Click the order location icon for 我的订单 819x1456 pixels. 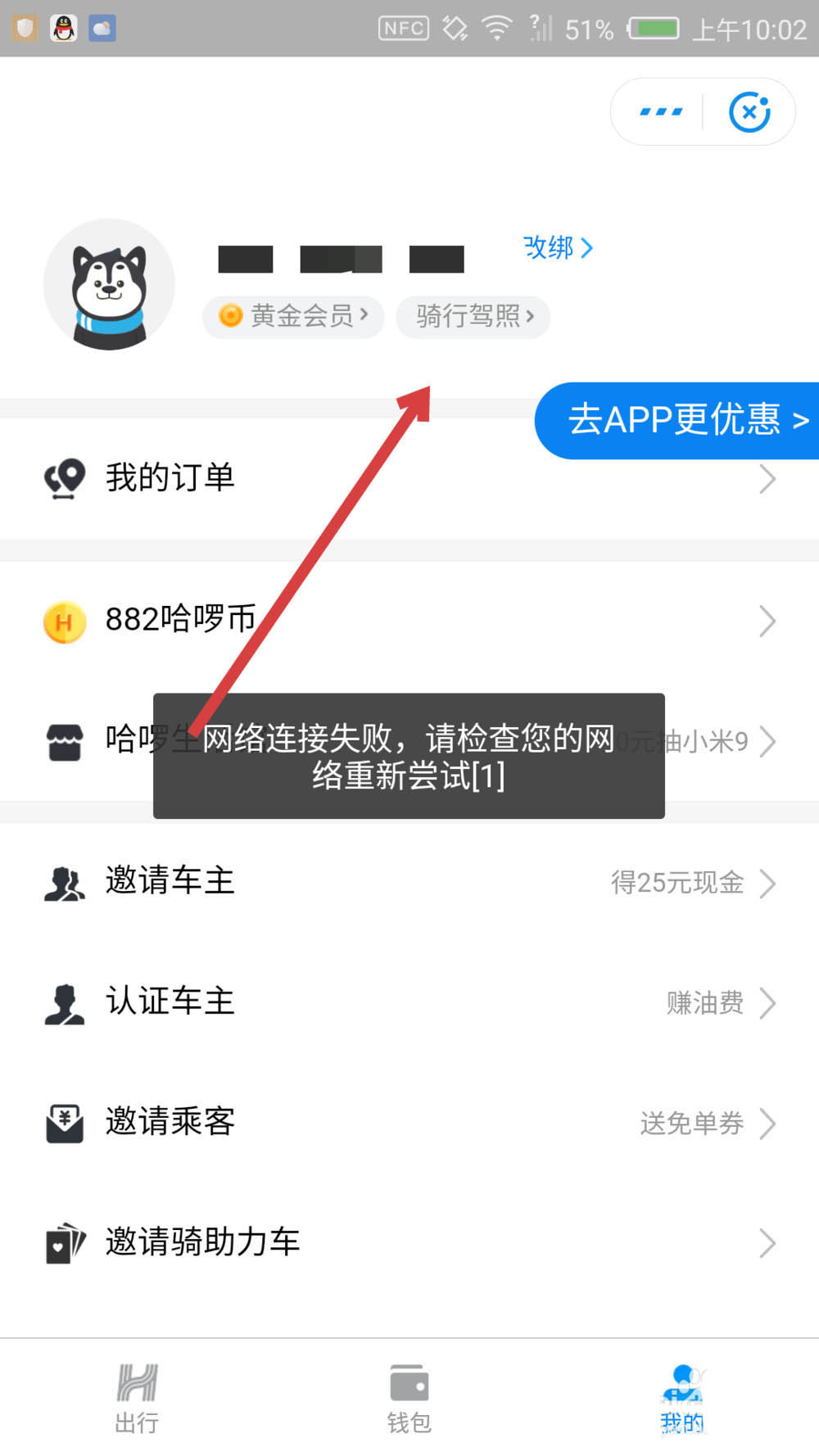coord(64,478)
